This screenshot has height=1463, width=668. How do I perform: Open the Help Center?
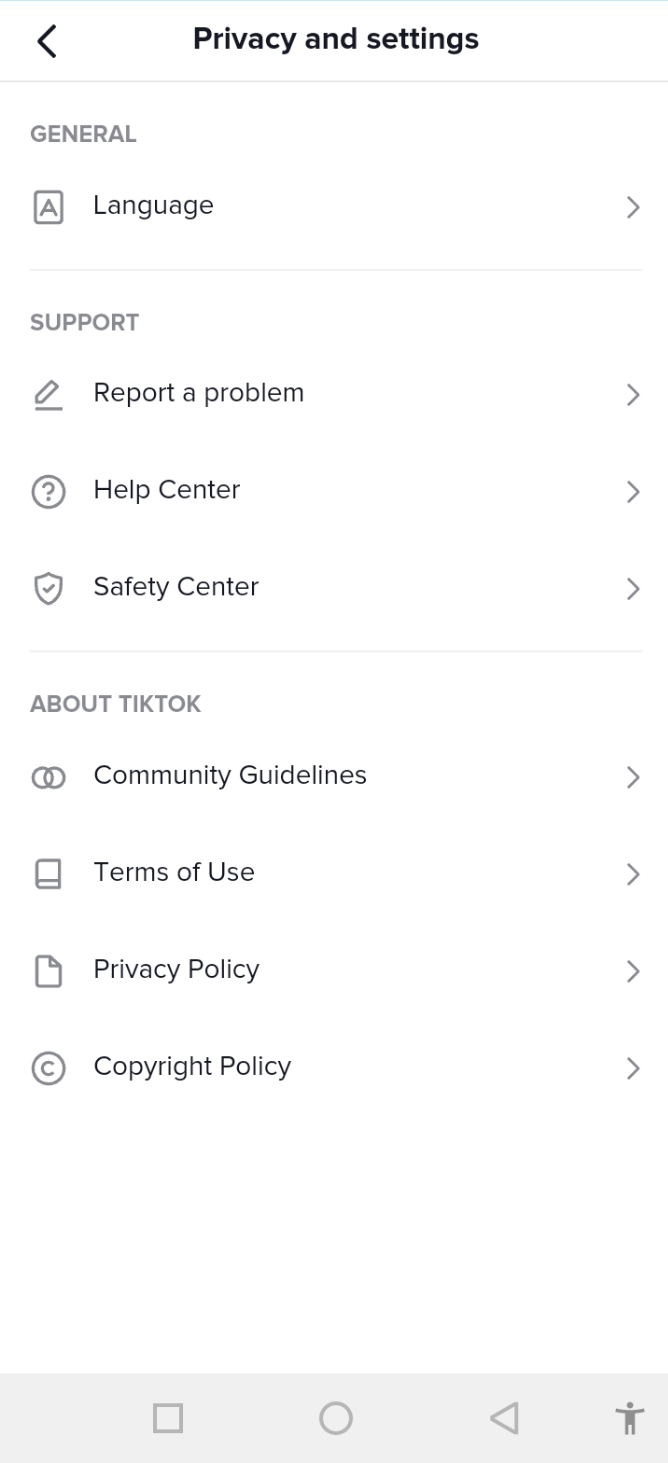[x=334, y=491]
